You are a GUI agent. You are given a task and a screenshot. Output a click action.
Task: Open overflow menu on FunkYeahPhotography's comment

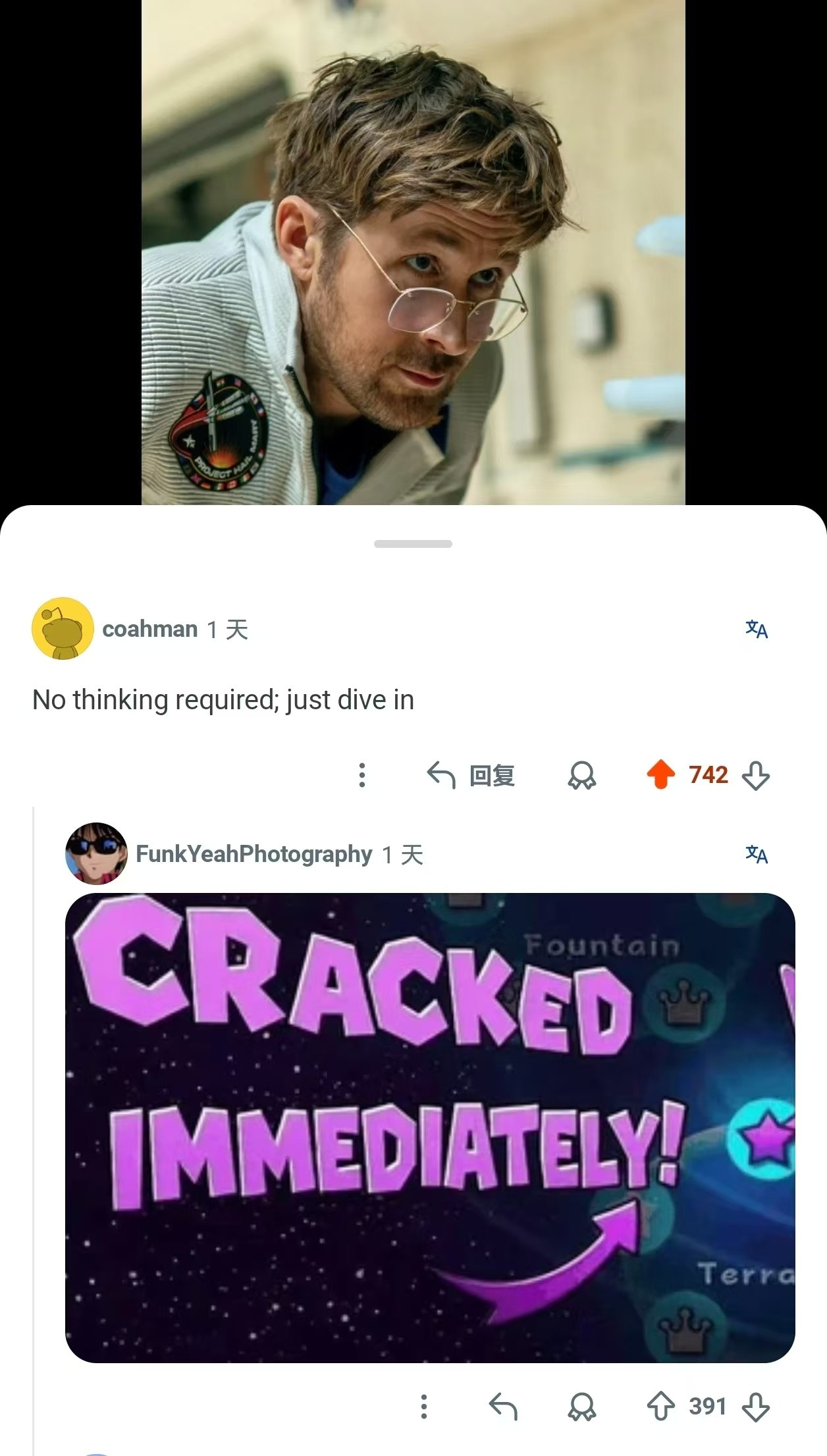coord(424,1407)
